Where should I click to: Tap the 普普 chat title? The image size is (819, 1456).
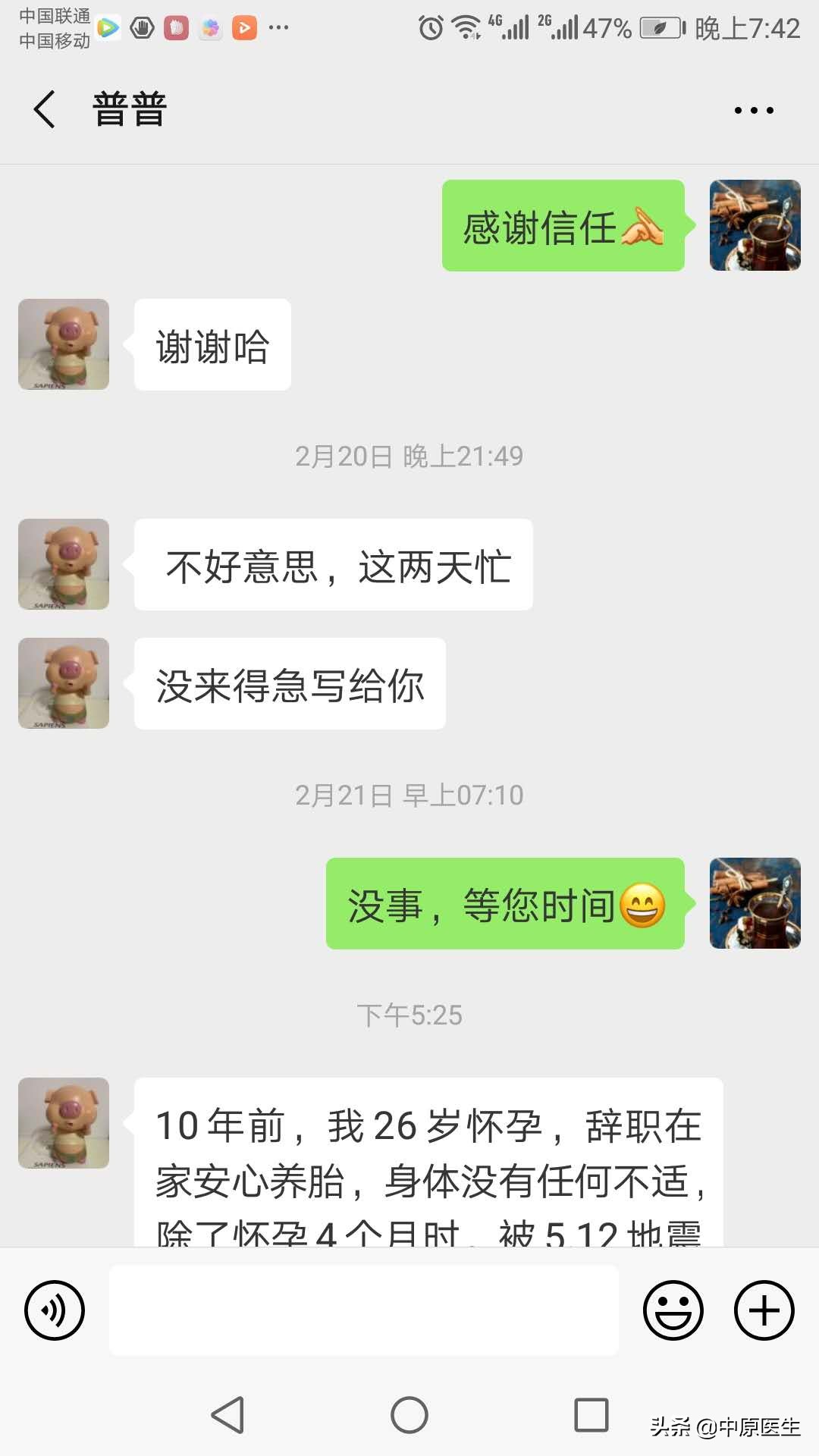pyautogui.click(x=130, y=108)
